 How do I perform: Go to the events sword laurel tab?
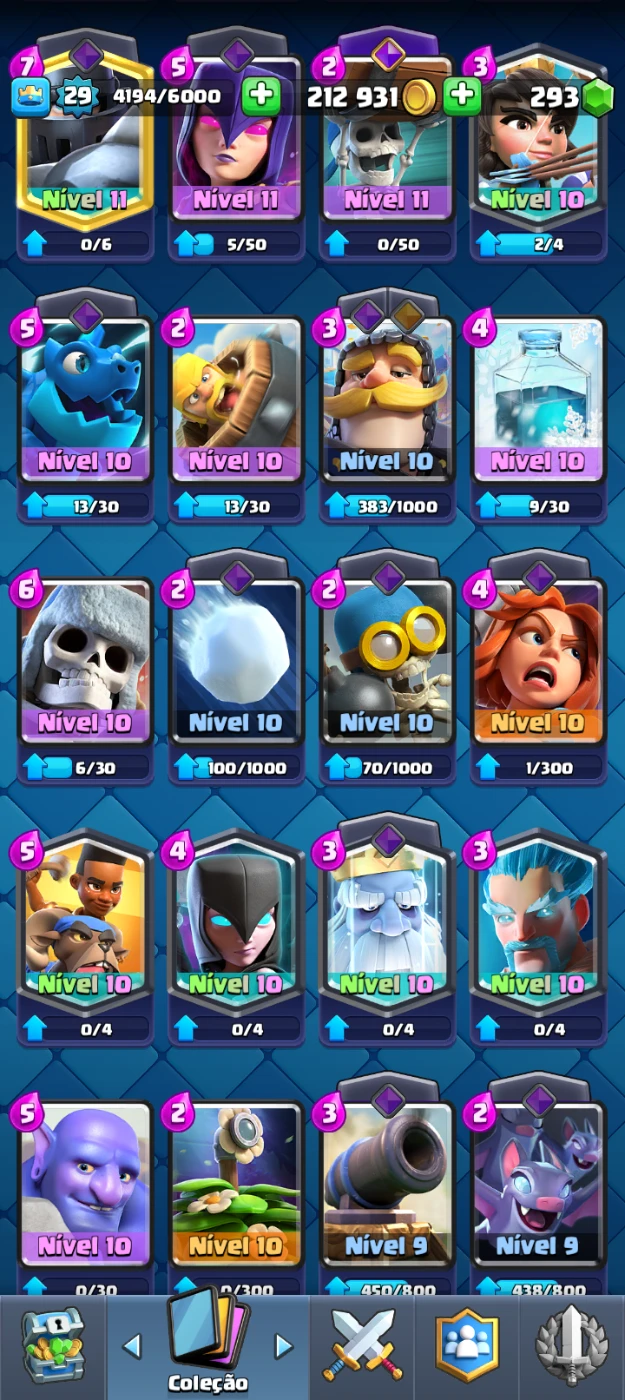[x=572, y=1345]
